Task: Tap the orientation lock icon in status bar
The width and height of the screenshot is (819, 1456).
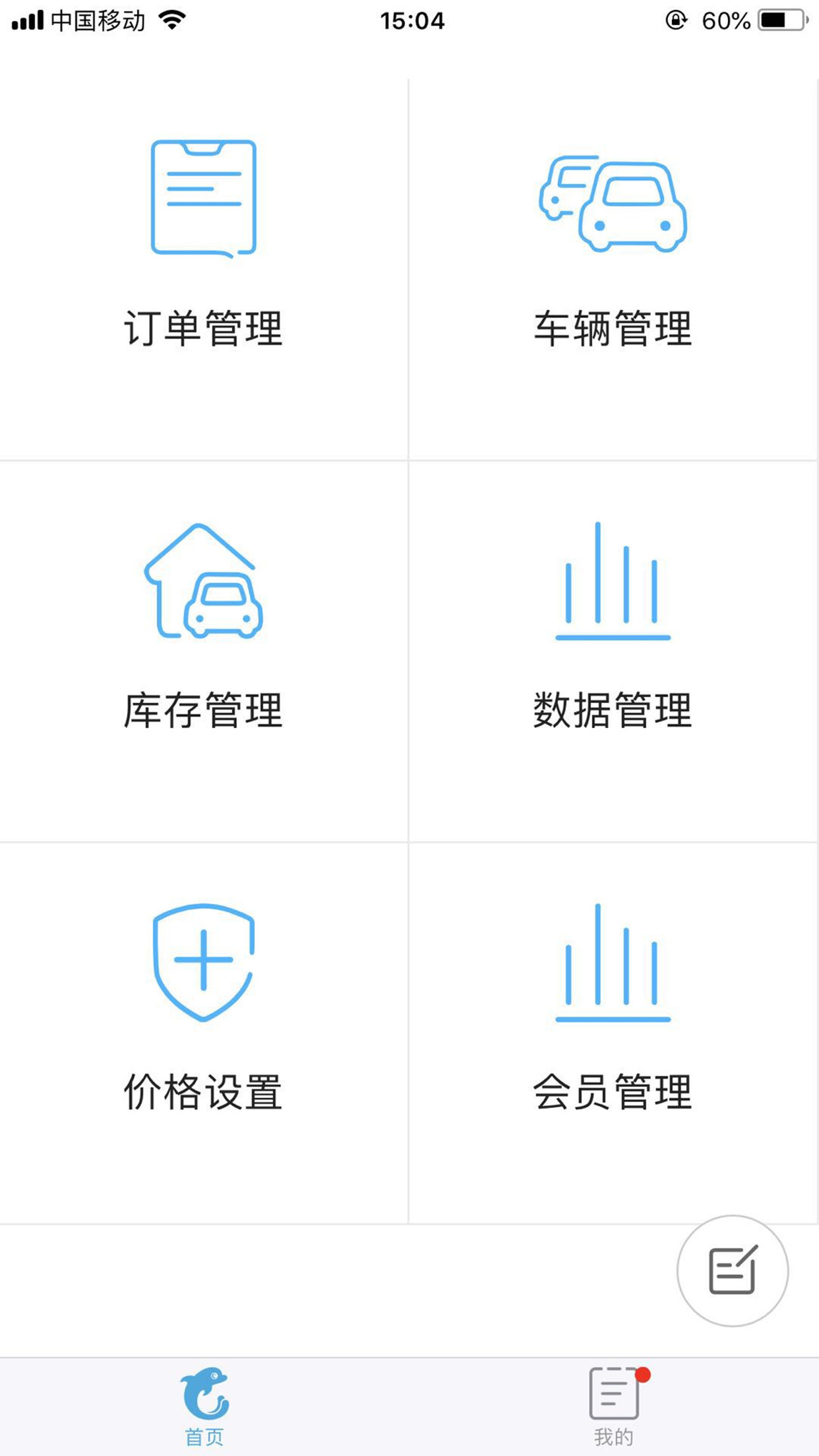Action: tap(677, 20)
